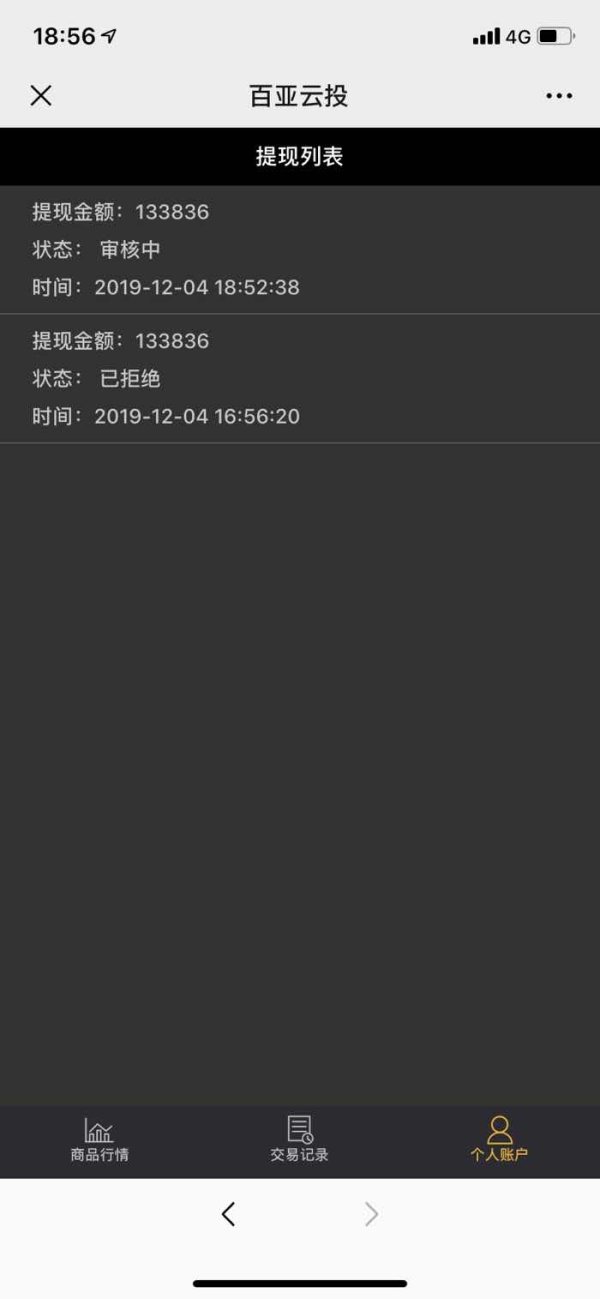Viewport: 600px width, 1299px height.
Task: Open the three-dot overflow menu
Action: coord(559,96)
